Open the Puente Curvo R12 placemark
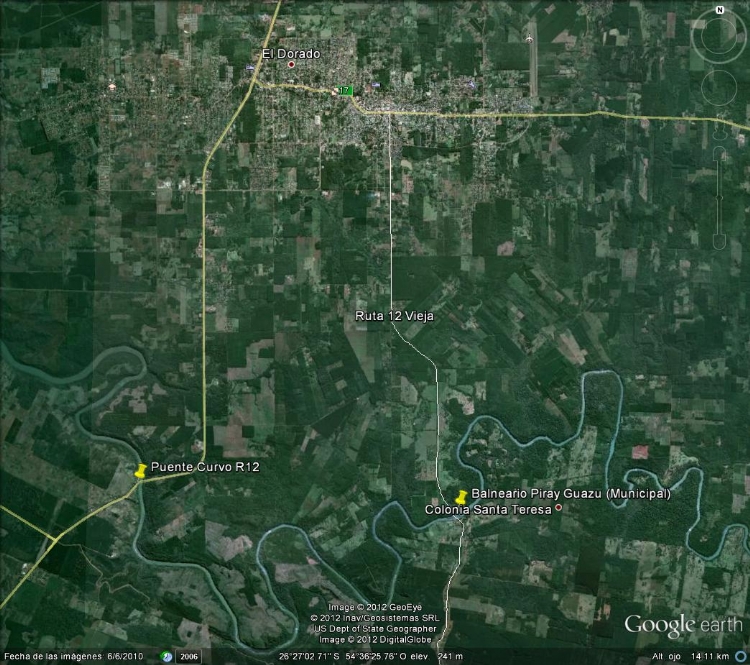This screenshot has height=665, width=750. click(140, 469)
